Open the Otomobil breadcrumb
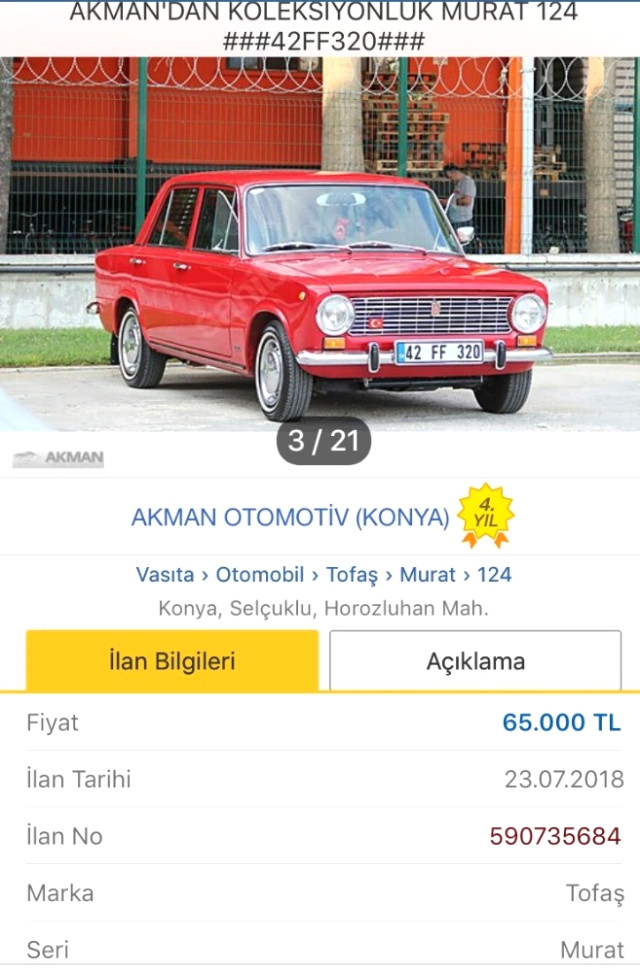The image size is (640, 971). [260, 575]
